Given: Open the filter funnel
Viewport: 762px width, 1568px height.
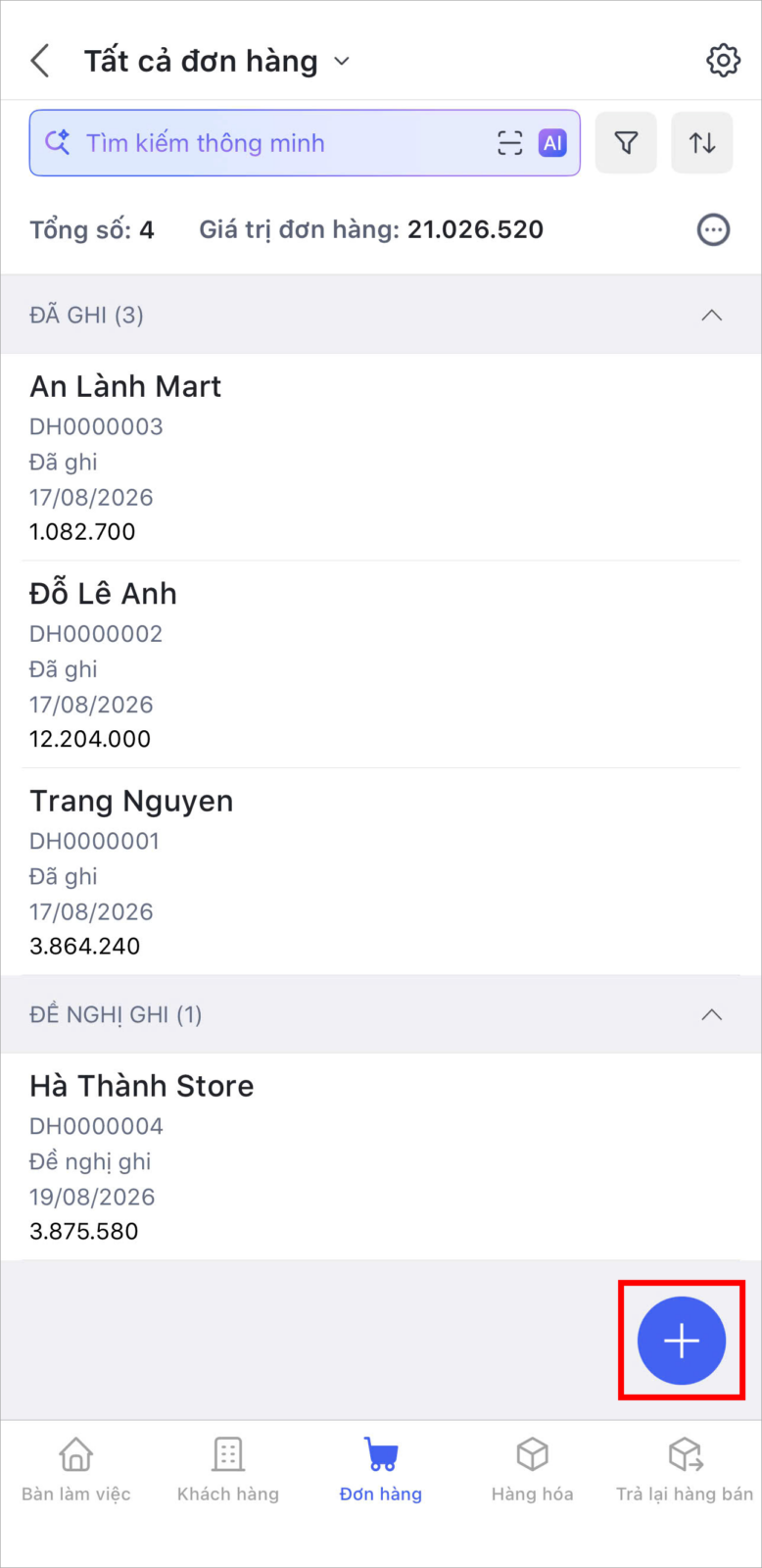Looking at the screenshot, I should pos(626,143).
